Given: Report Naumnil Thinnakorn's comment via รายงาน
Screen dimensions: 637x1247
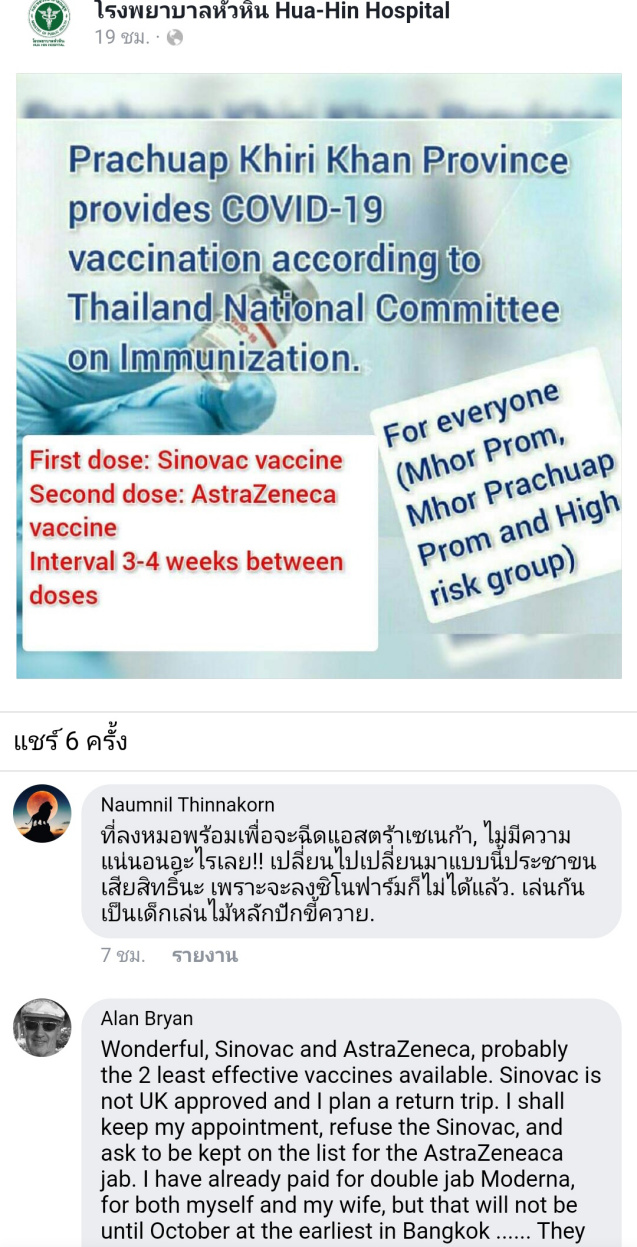Looking at the screenshot, I should (205, 955).
